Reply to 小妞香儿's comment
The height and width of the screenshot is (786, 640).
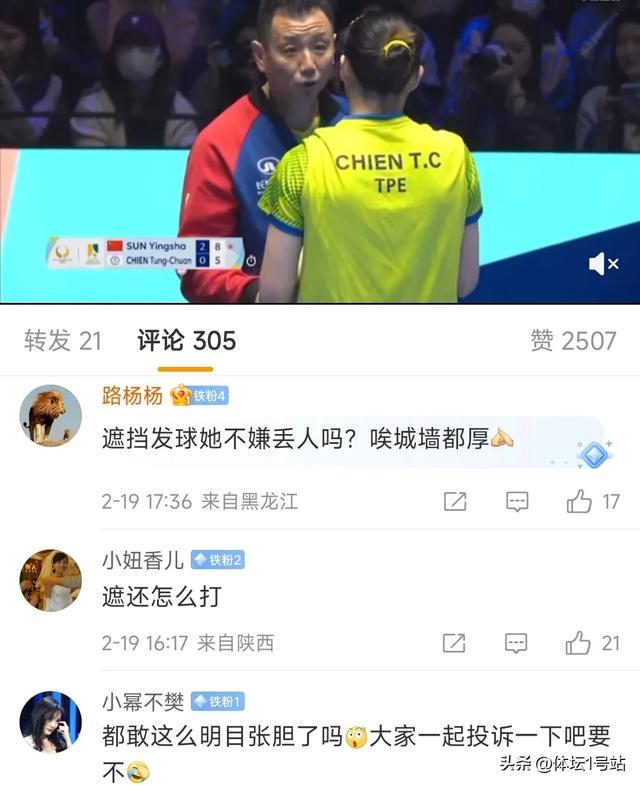517,643
